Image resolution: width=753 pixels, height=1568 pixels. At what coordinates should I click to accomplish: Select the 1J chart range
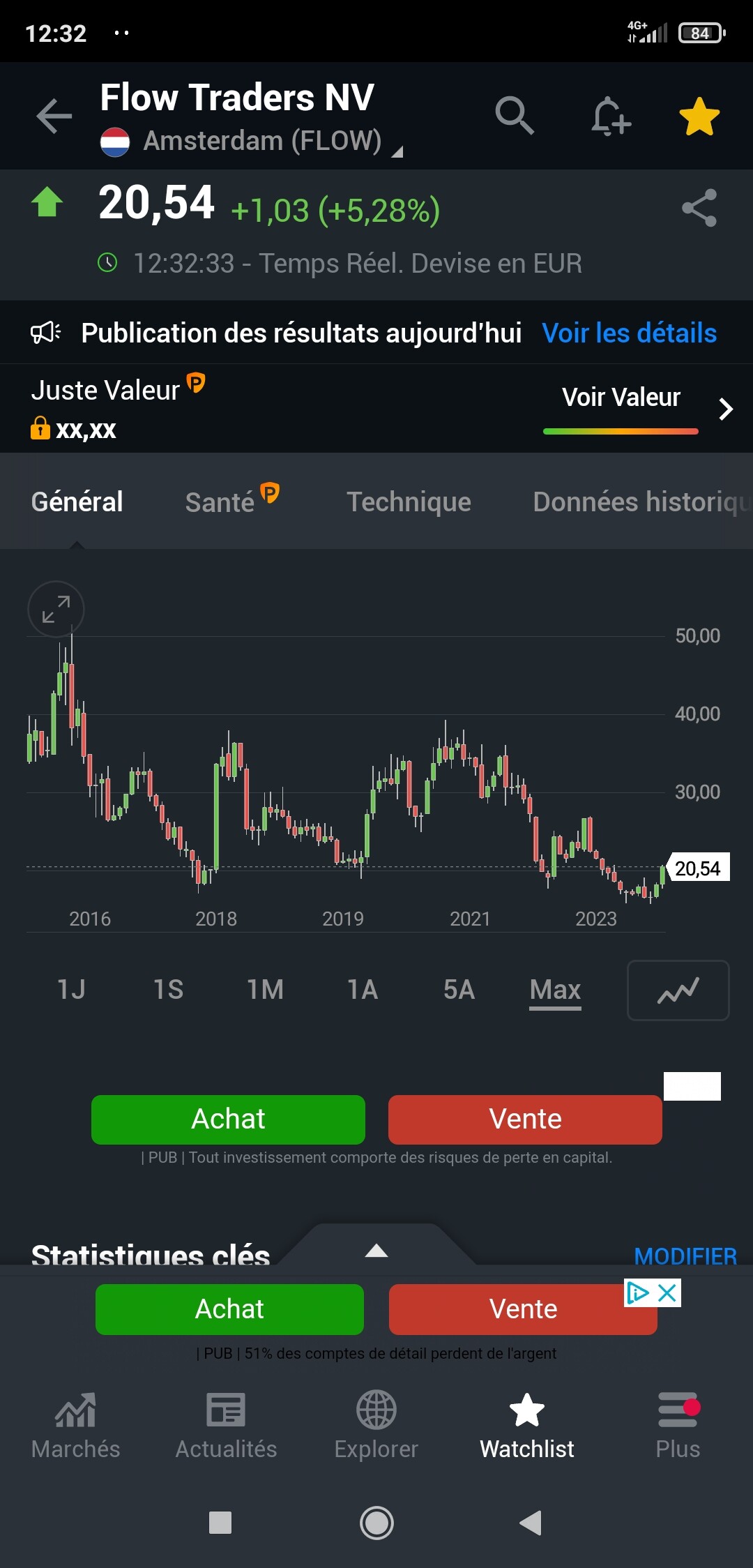point(71,990)
